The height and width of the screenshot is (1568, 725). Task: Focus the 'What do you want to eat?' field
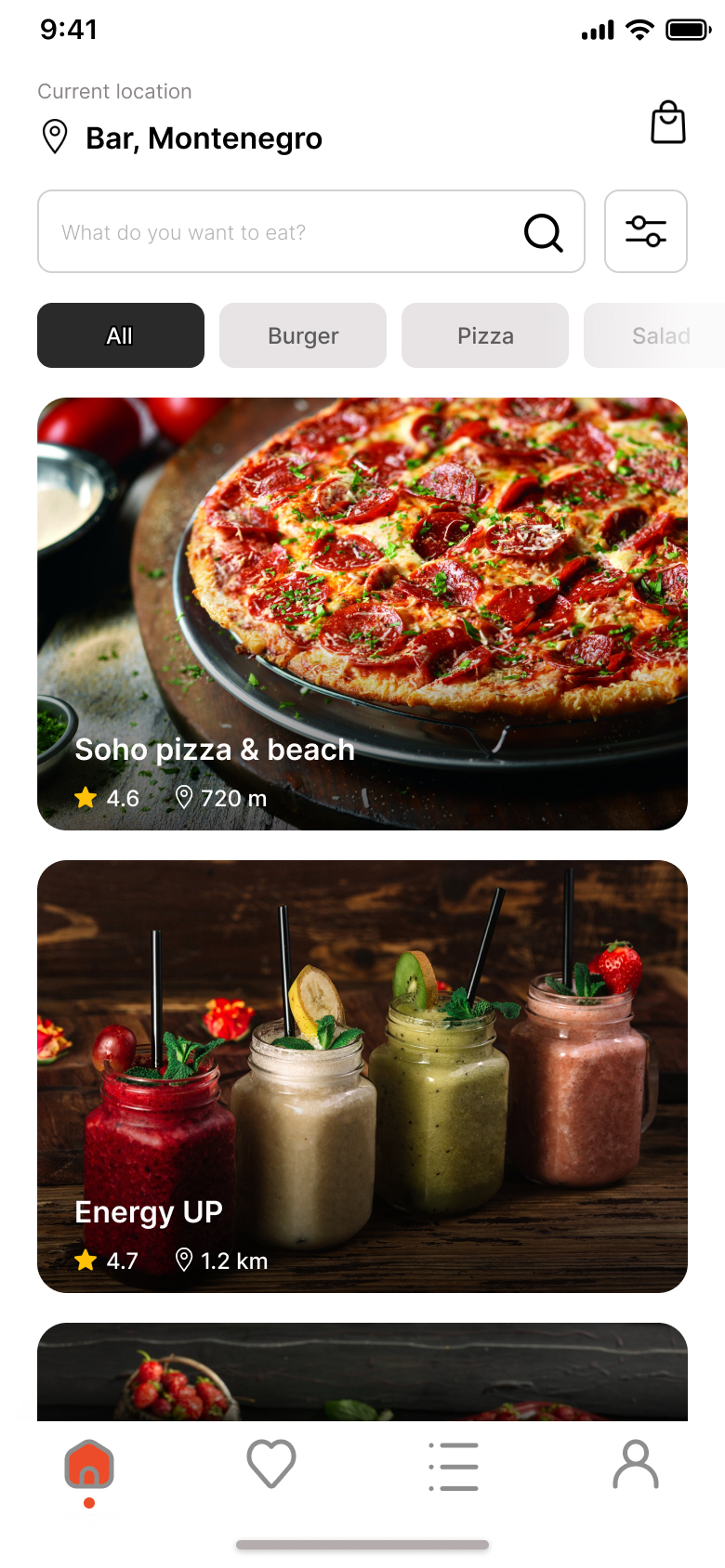[279, 232]
